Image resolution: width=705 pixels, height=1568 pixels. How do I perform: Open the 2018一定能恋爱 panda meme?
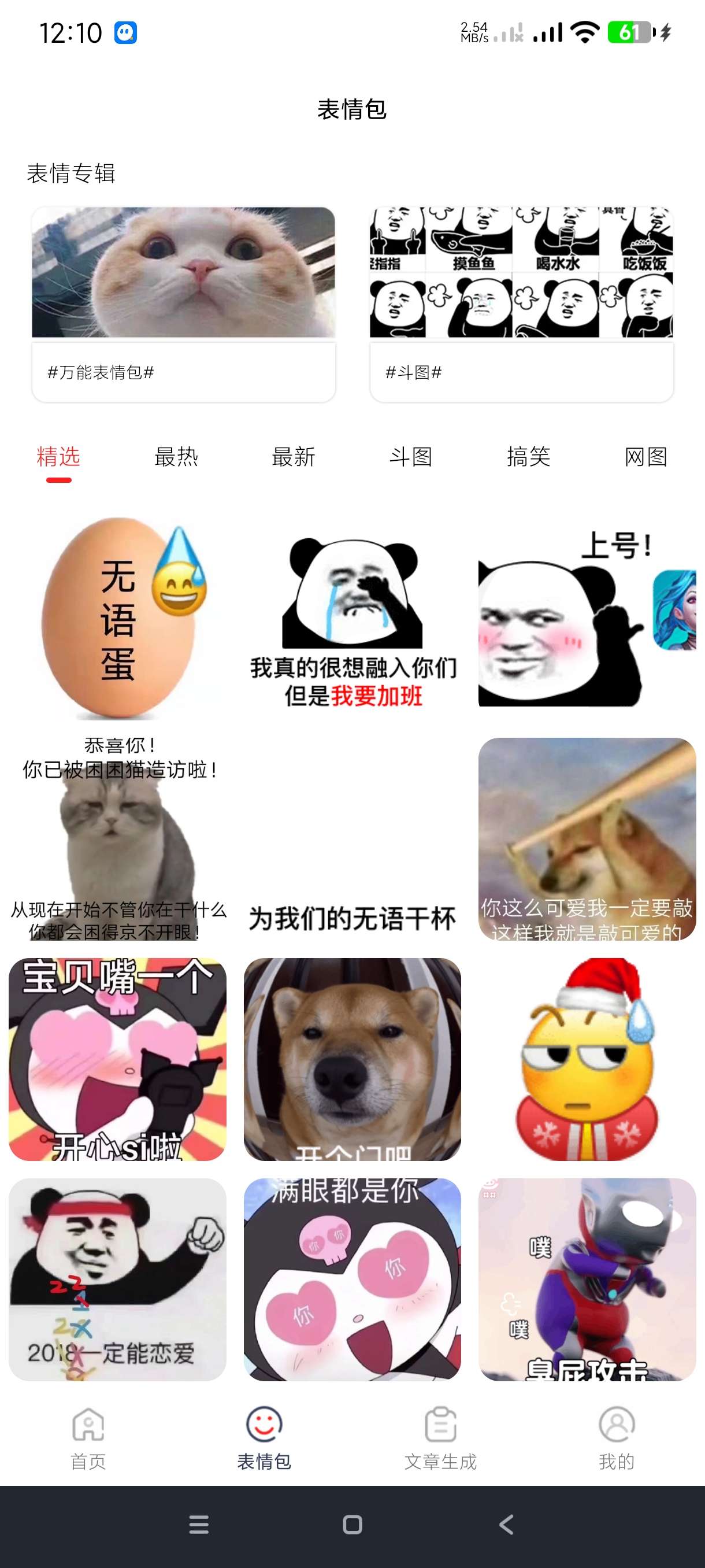117,1279
